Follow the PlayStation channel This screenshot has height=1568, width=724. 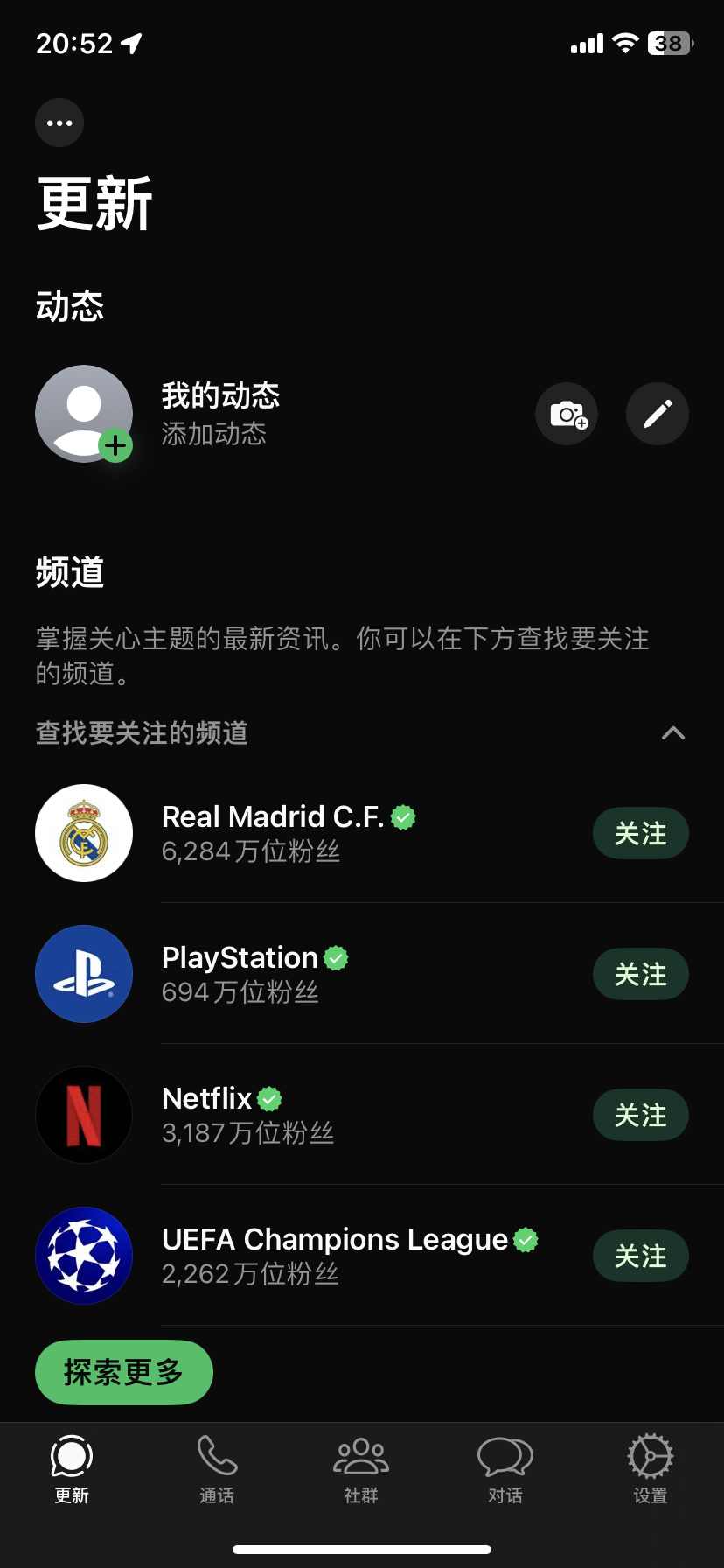click(x=641, y=974)
